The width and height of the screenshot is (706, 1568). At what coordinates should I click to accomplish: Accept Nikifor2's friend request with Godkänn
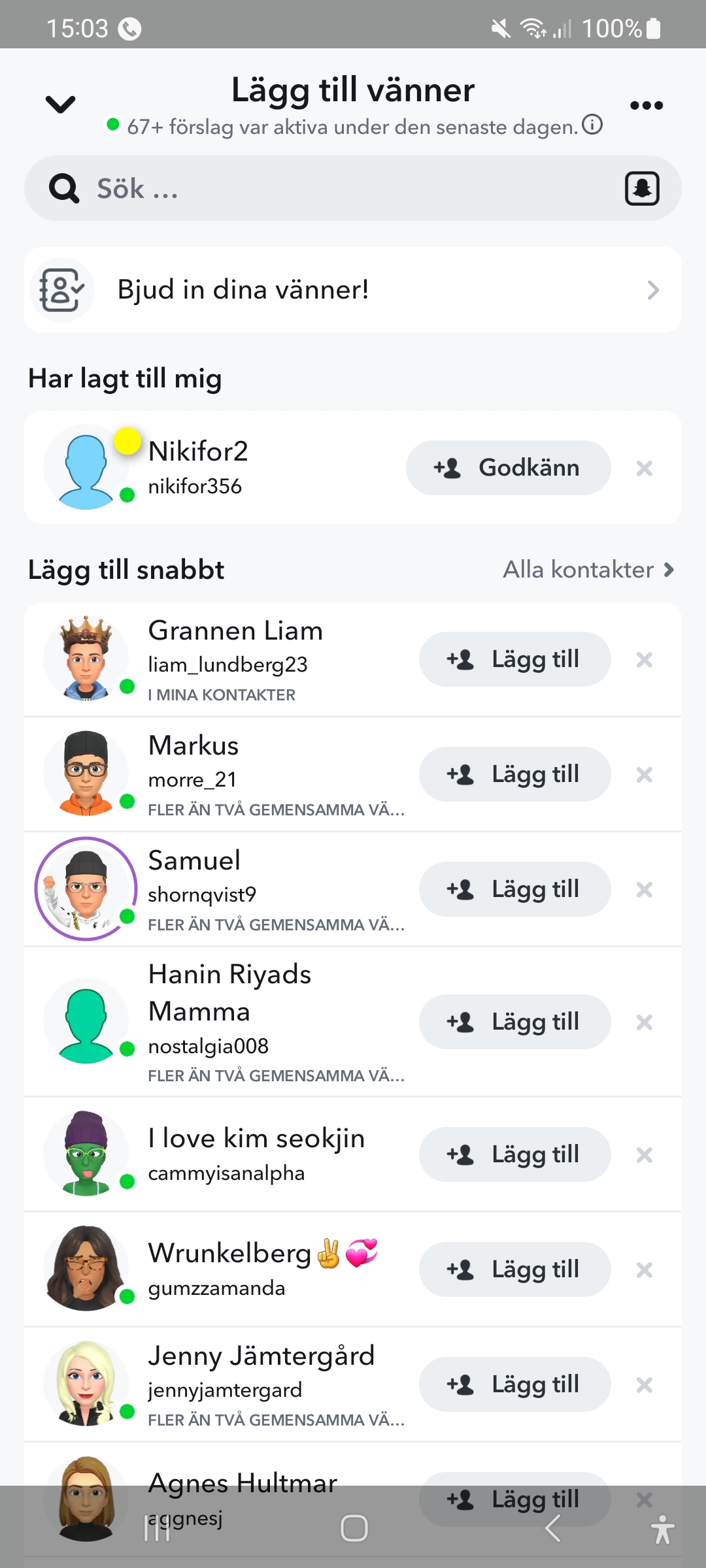(508, 468)
